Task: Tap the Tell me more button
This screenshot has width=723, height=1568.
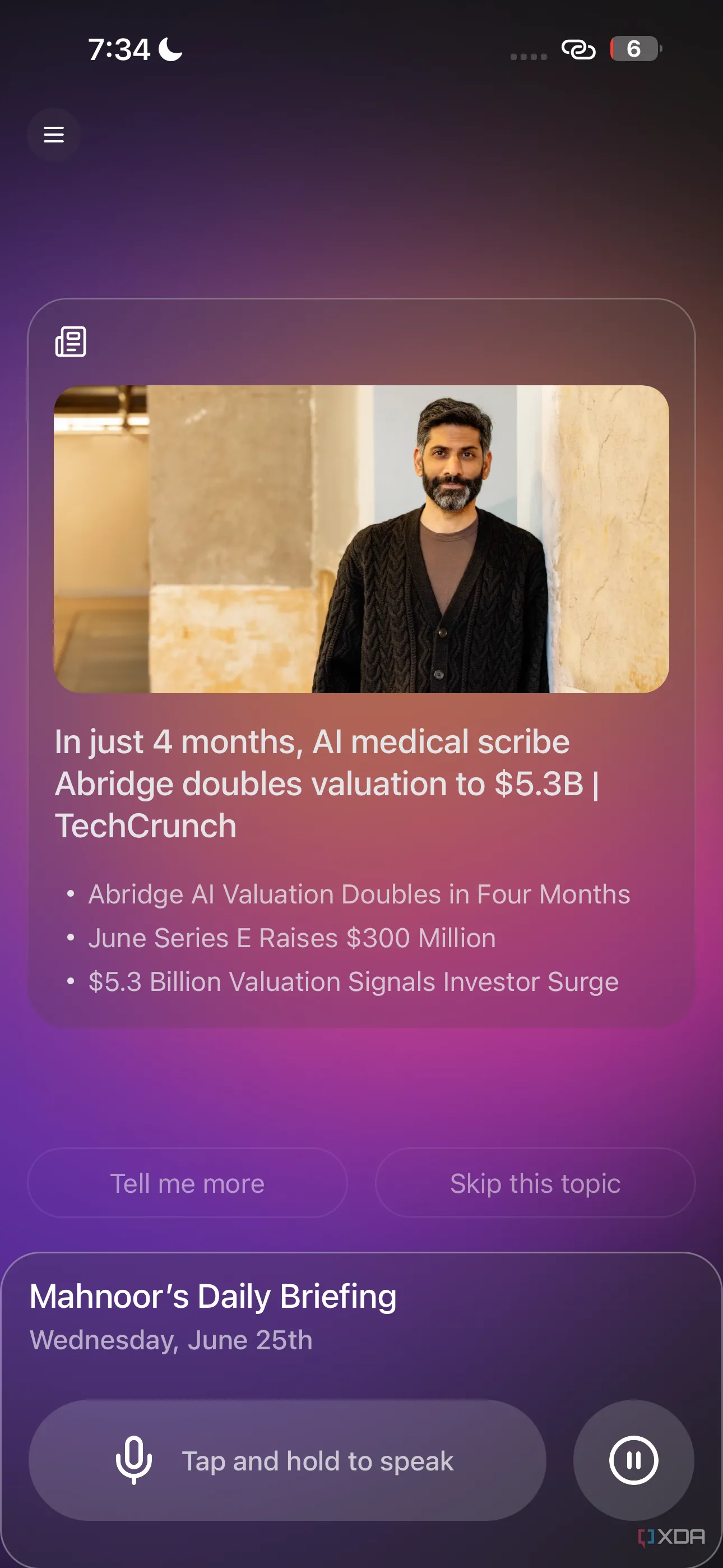Action: coord(187,1183)
